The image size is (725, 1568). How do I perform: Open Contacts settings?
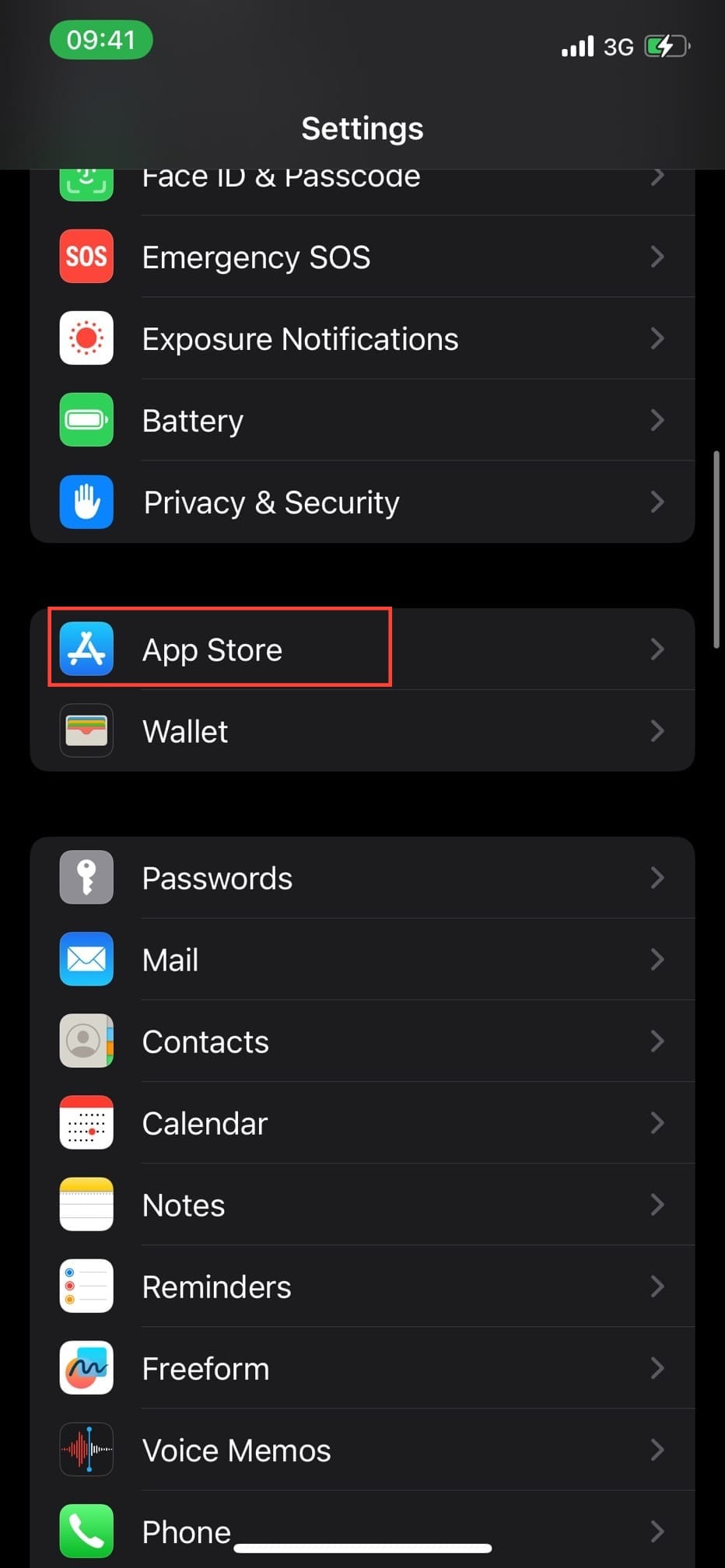pyautogui.click(x=362, y=1041)
